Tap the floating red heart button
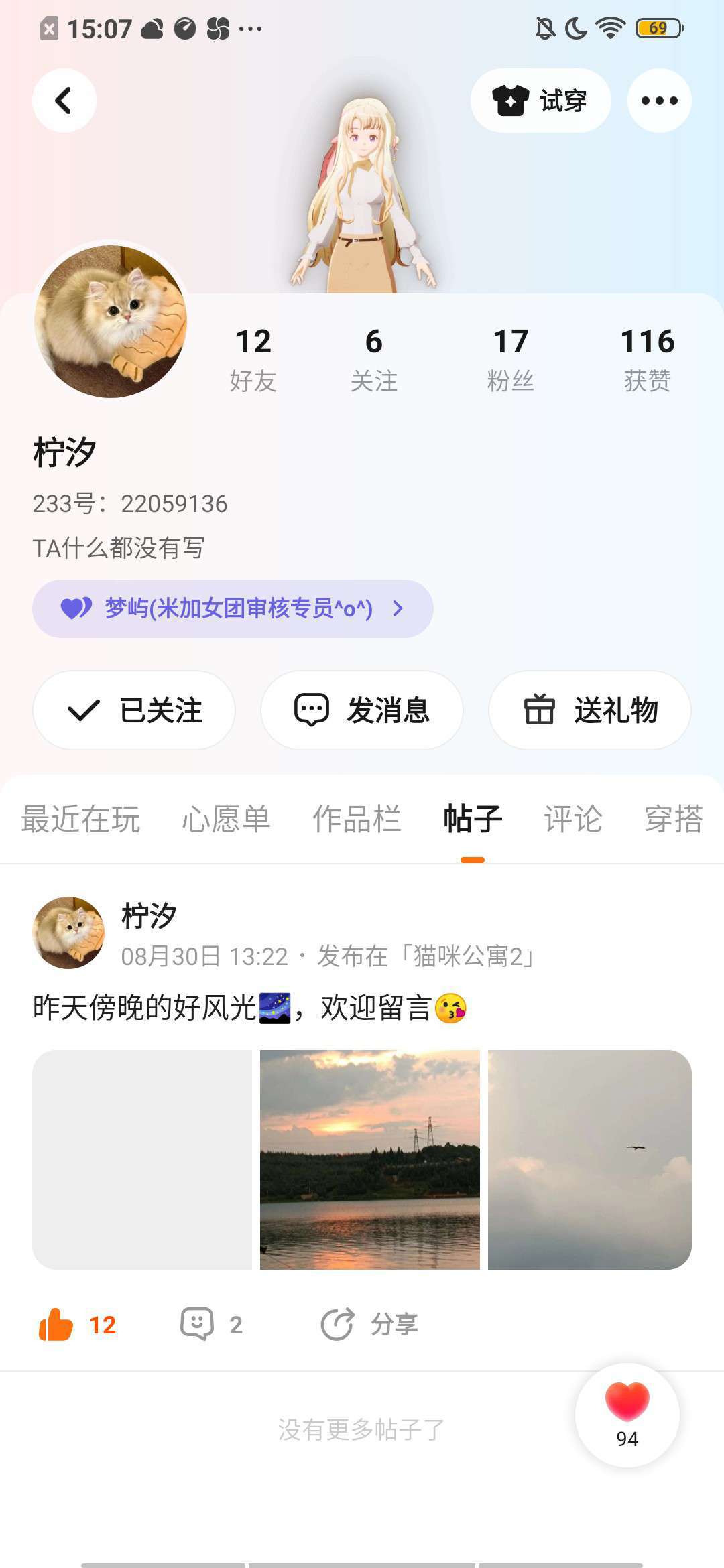Screen dimensions: 724x1568 coord(627,1414)
